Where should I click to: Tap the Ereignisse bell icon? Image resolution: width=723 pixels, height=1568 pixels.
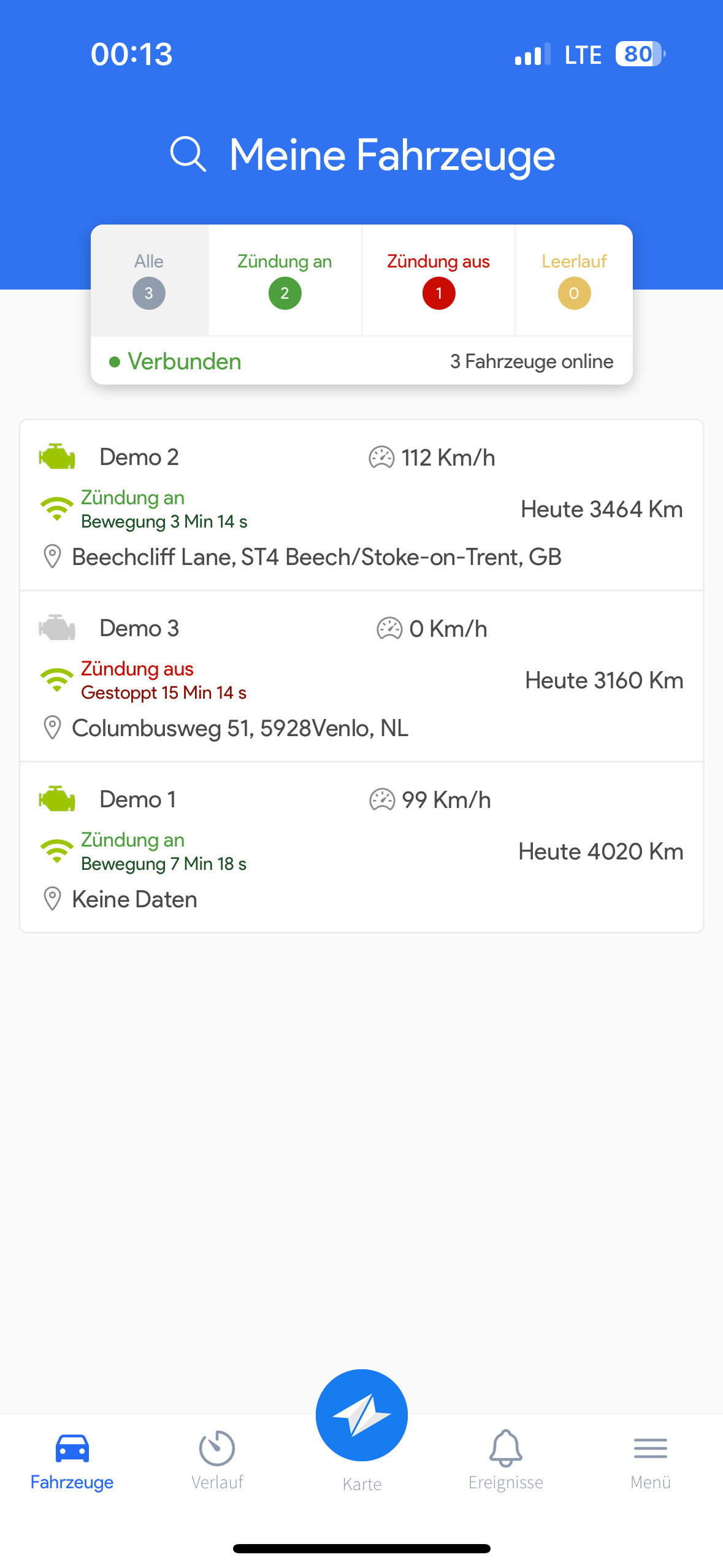(x=505, y=1448)
